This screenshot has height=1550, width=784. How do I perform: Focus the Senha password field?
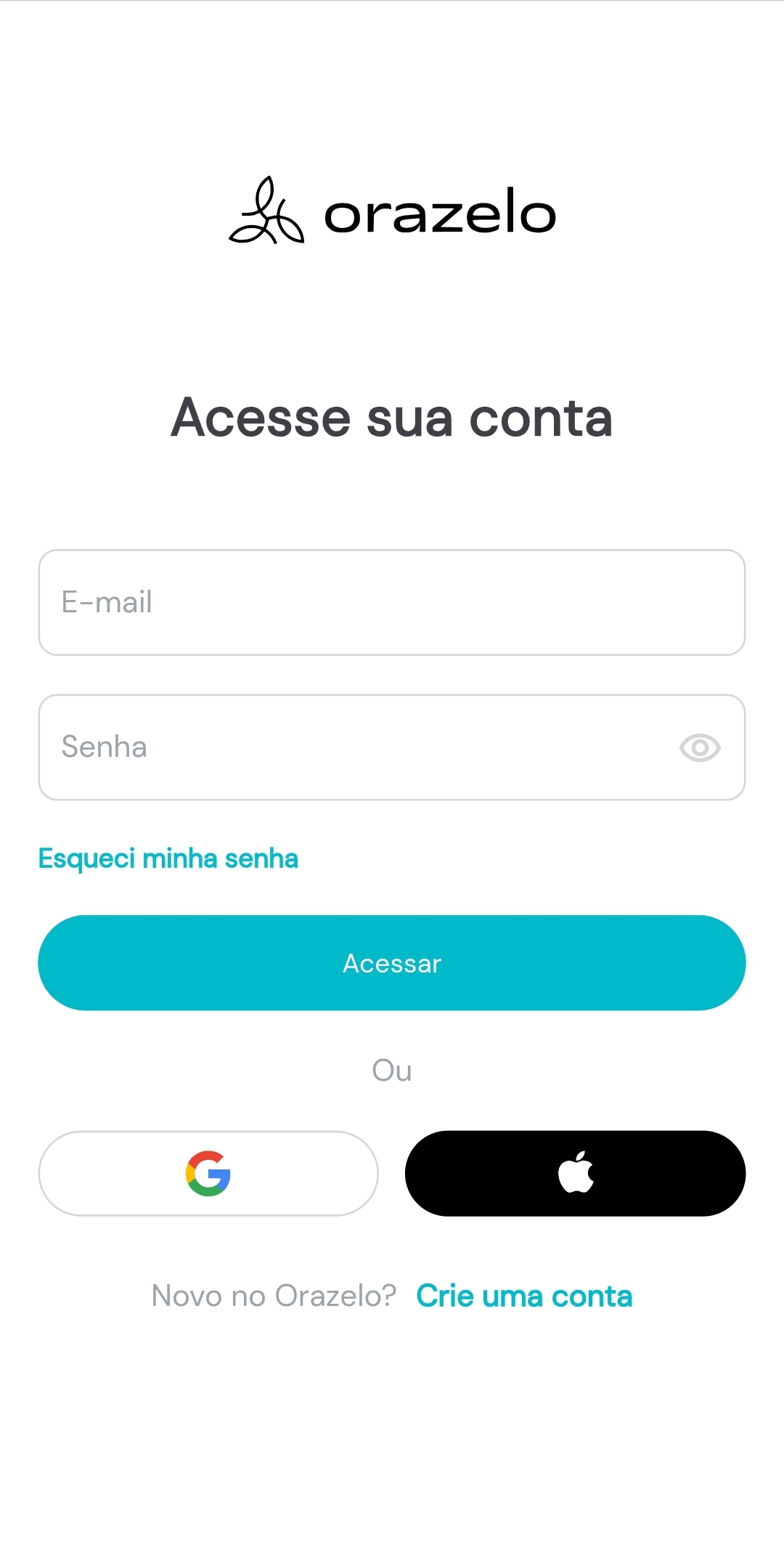click(392, 747)
